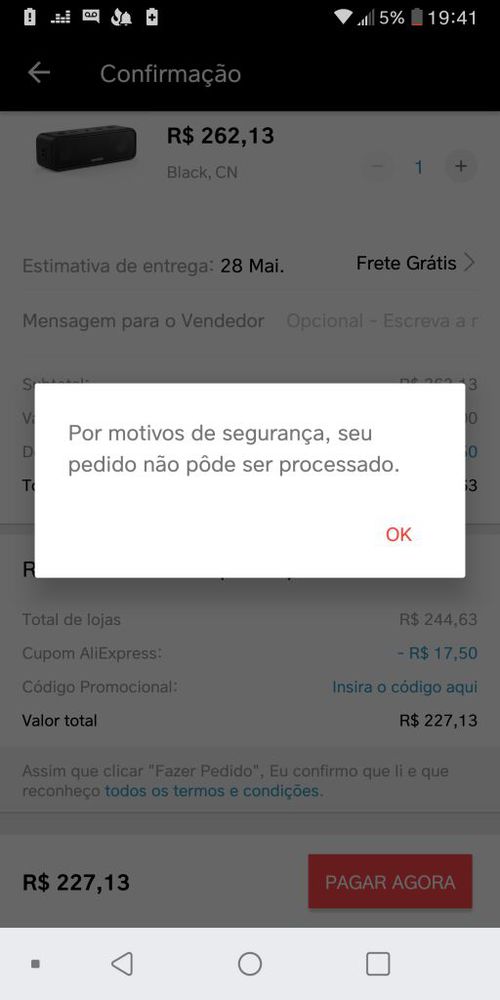
Task: Tap Insira o código aqui link
Action: 404,688
